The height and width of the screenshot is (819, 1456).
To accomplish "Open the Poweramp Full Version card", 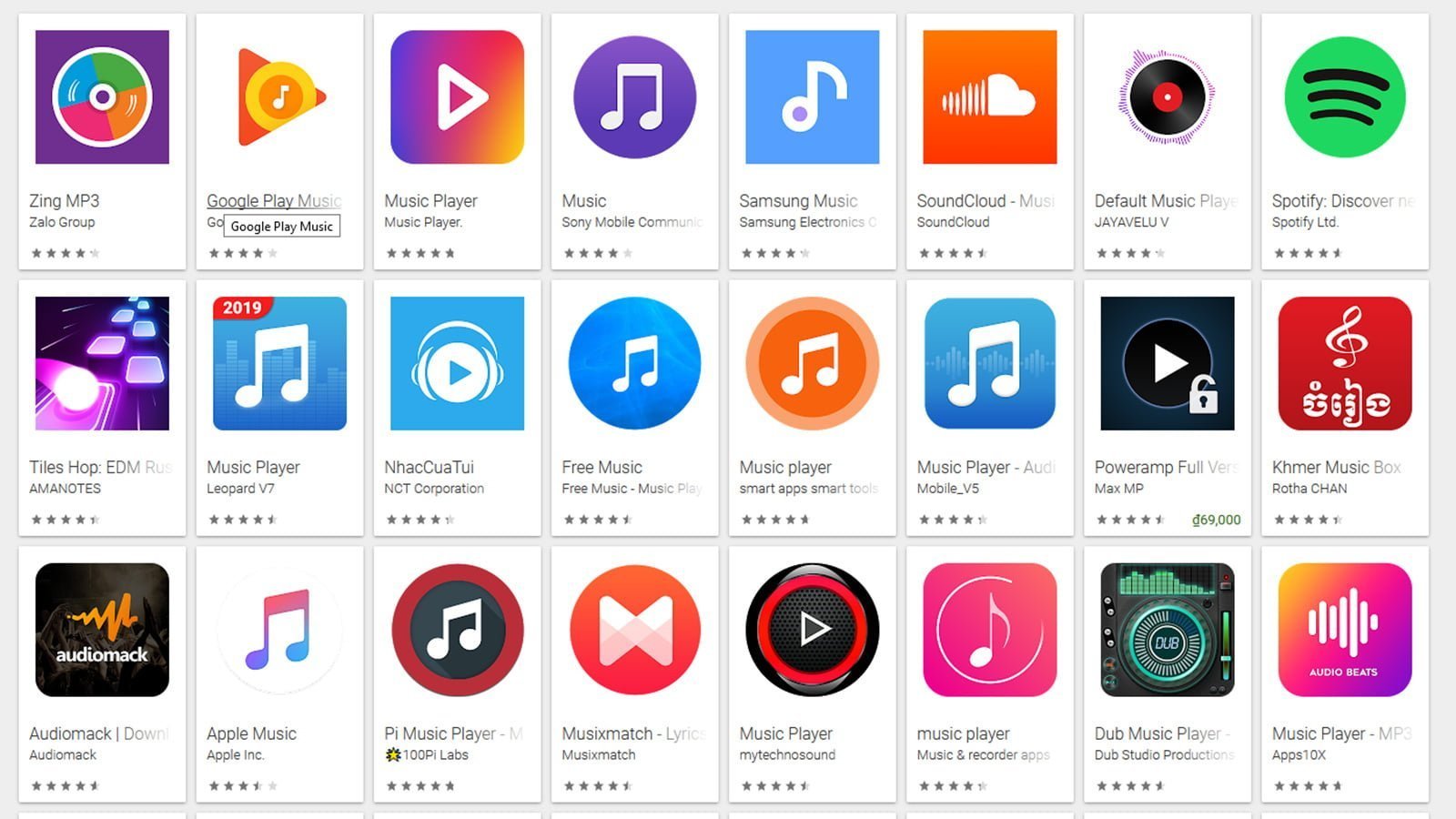I will coord(1167,363).
